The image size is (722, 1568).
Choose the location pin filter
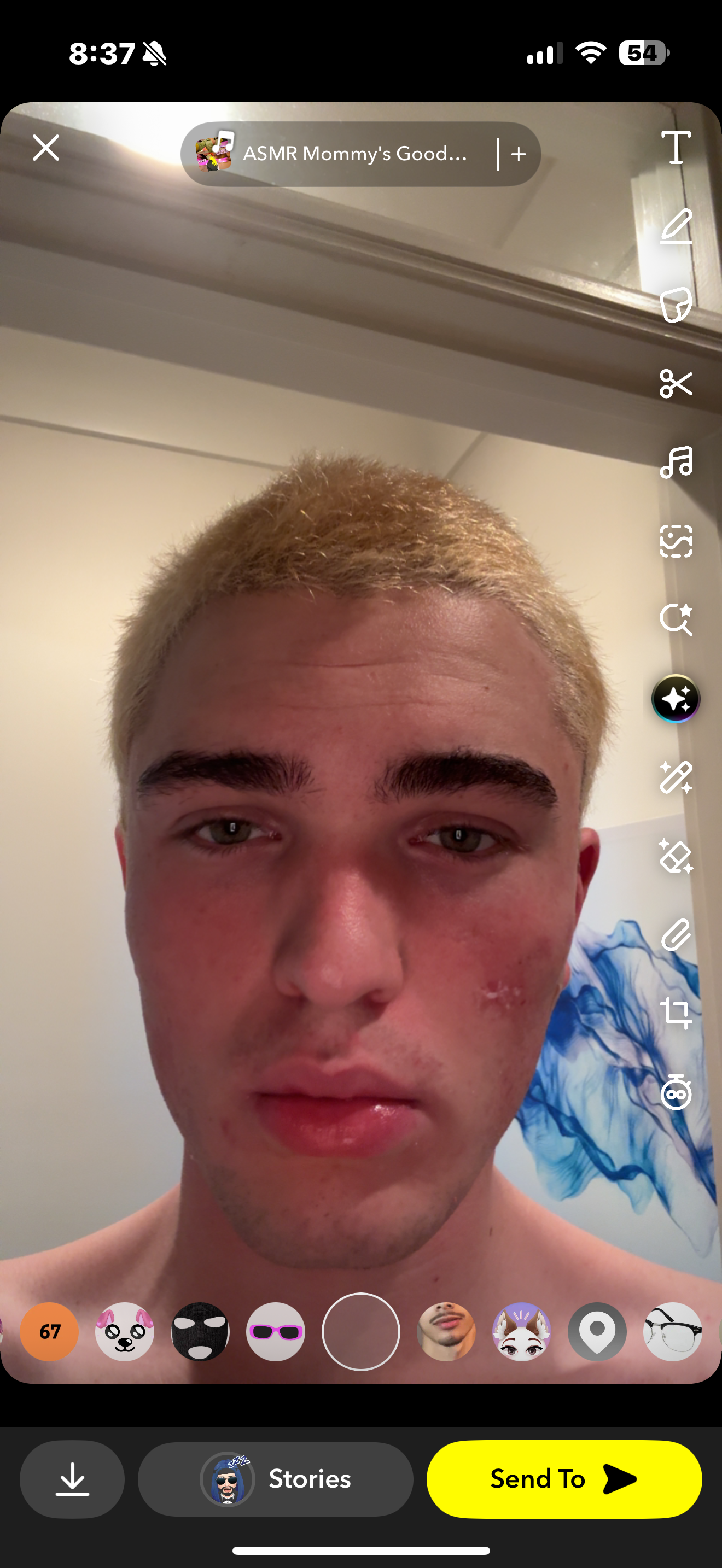597,1332
